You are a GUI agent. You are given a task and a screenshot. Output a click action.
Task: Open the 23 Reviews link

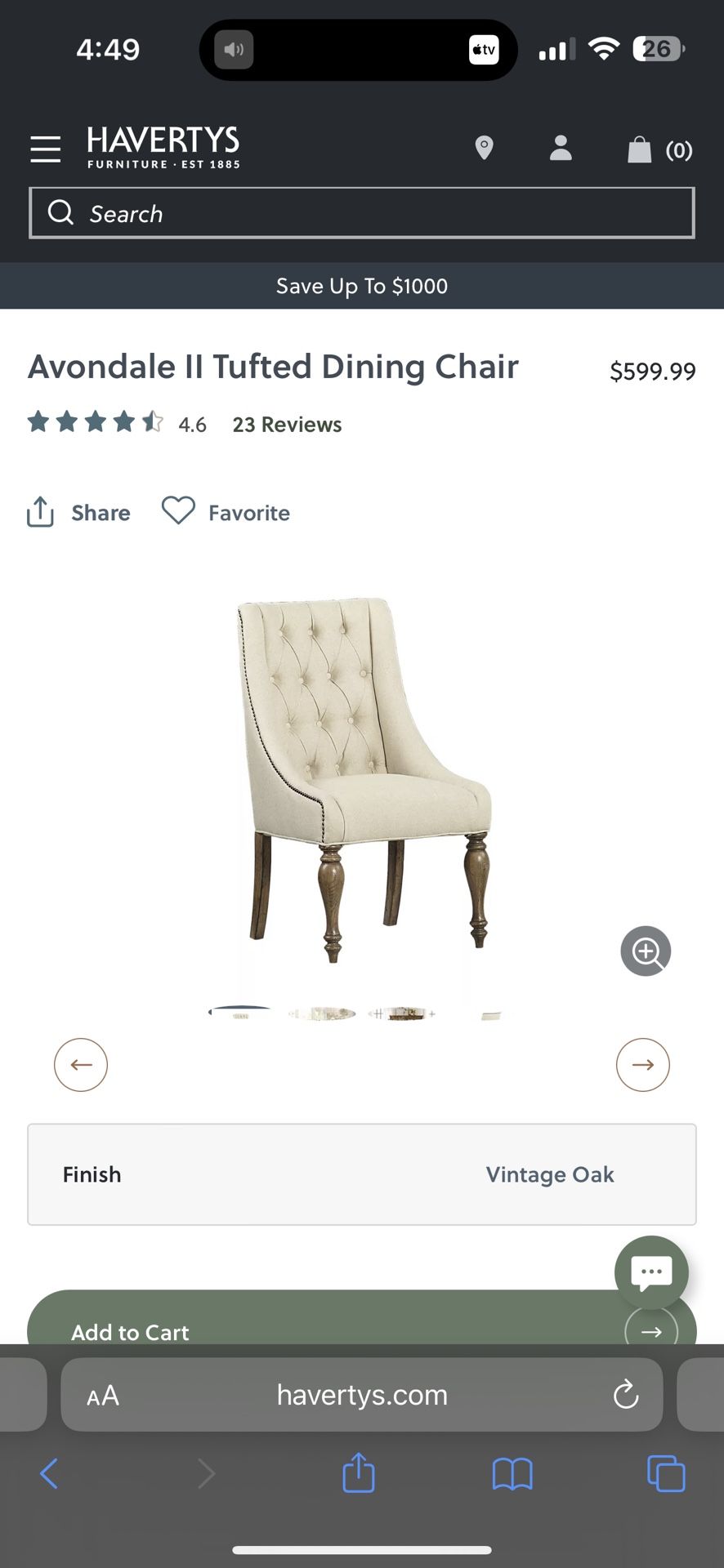pyautogui.click(x=287, y=424)
